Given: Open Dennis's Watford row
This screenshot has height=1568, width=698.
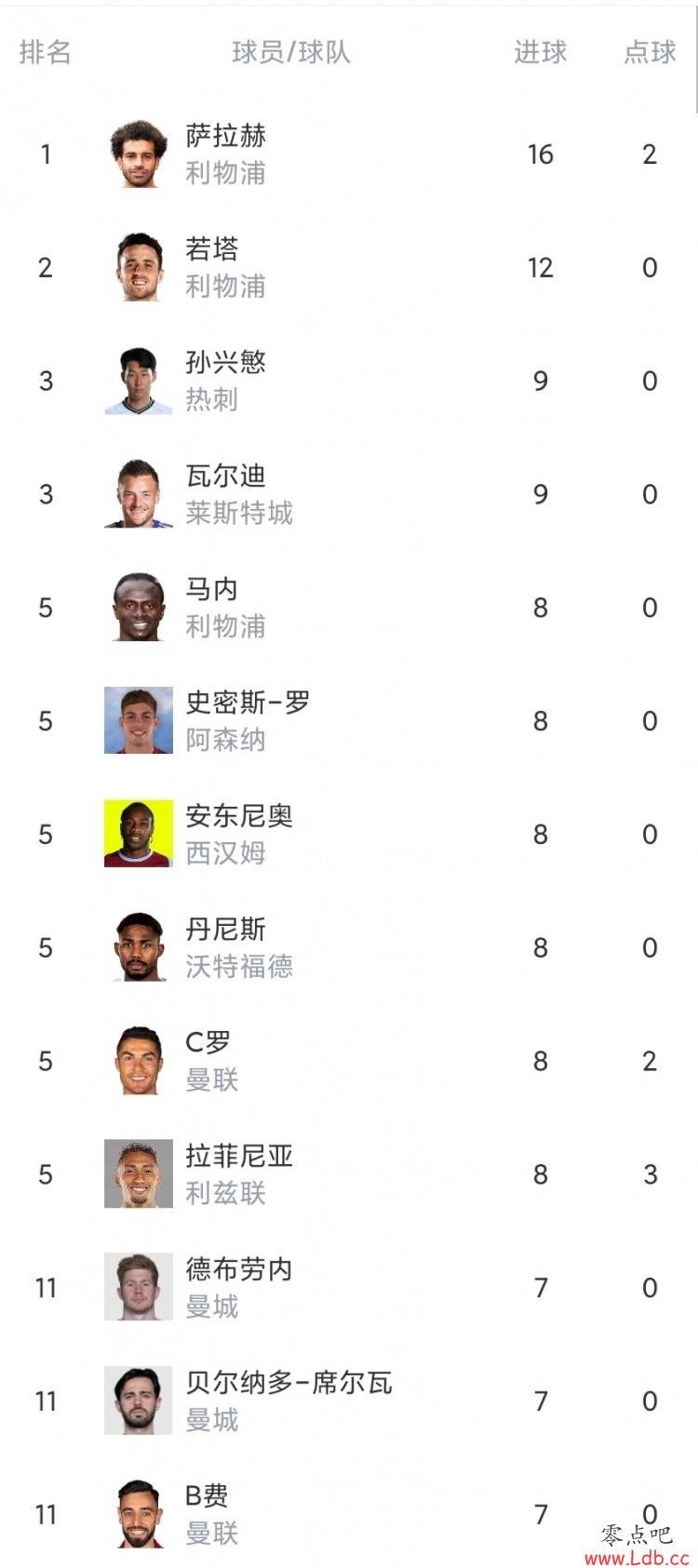Looking at the screenshot, I should [x=349, y=947].
